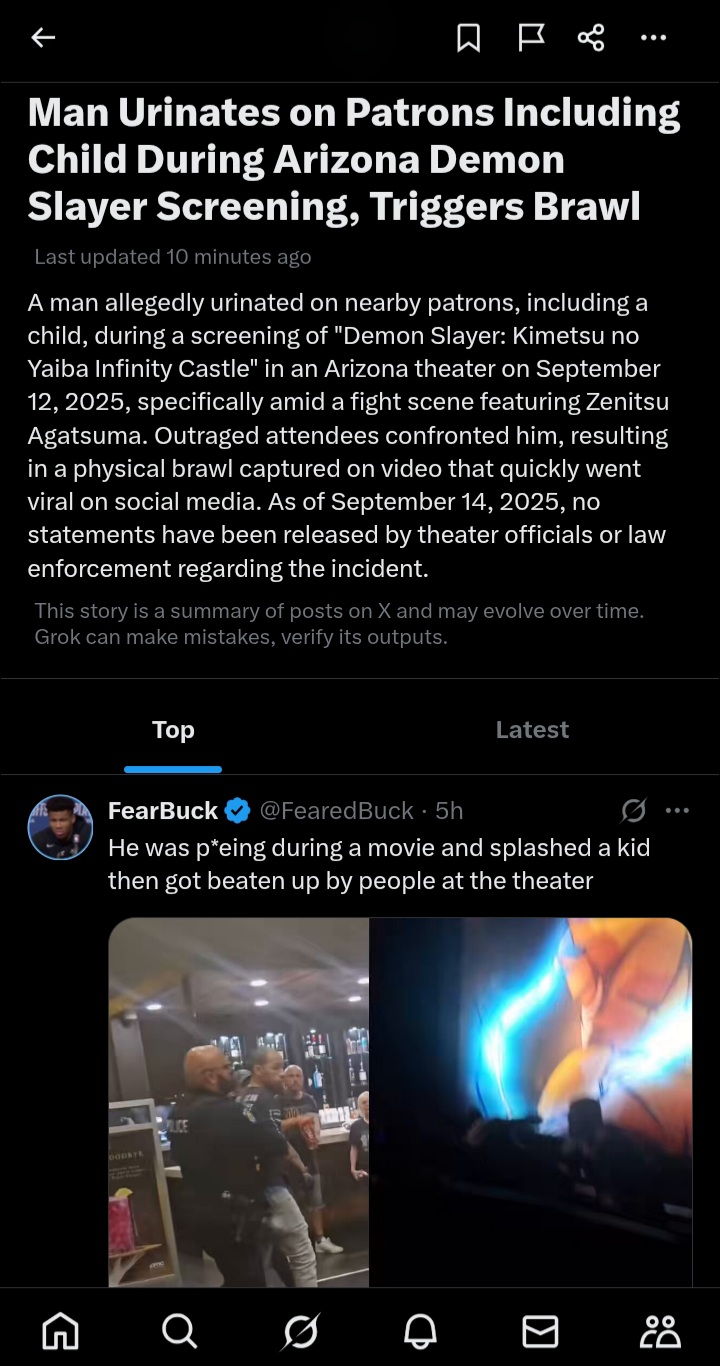View the @FearedBuck profile handle
The image size is (720, 1366).
(337, 810)
